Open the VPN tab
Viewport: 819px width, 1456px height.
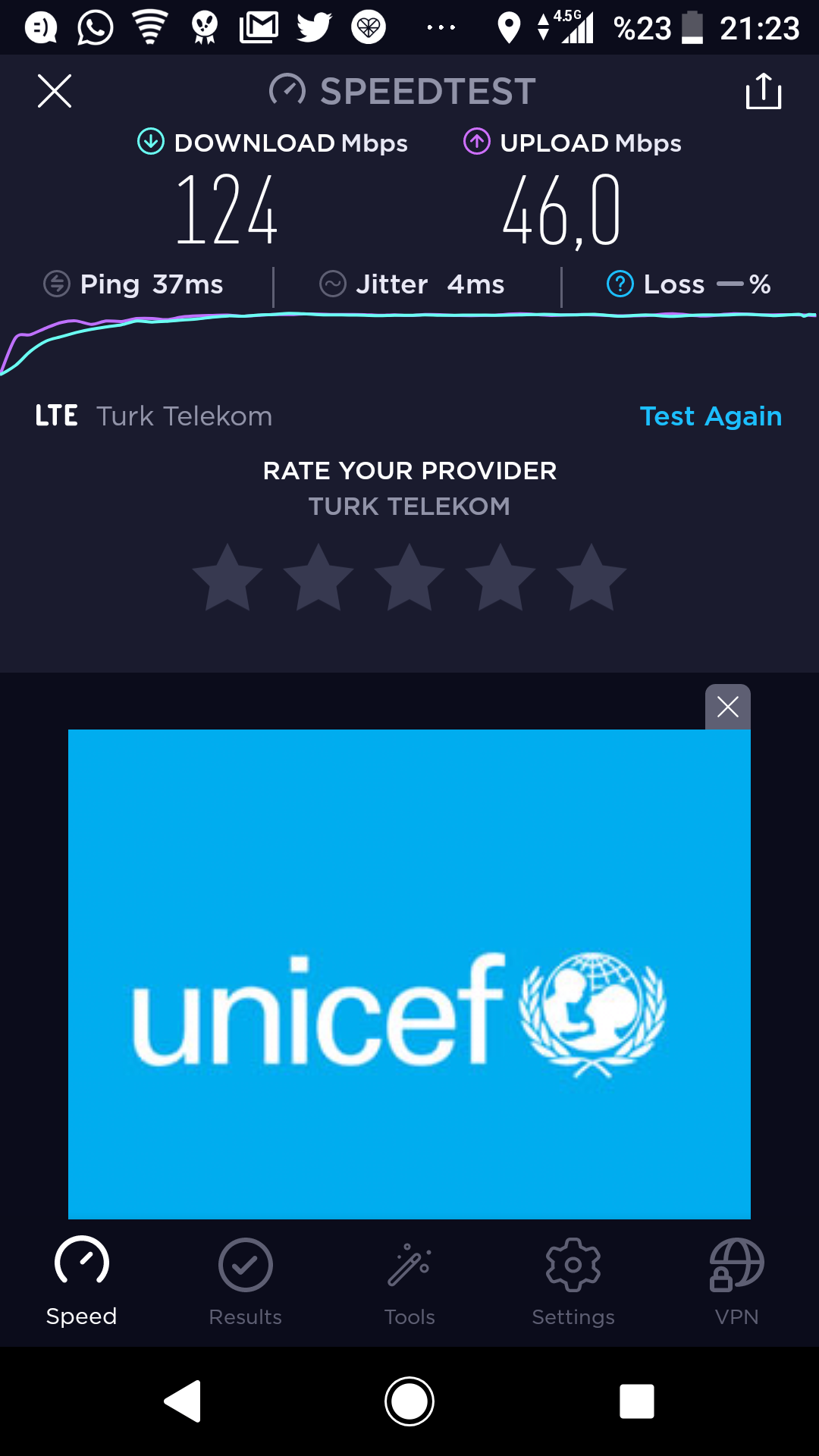737,1282
